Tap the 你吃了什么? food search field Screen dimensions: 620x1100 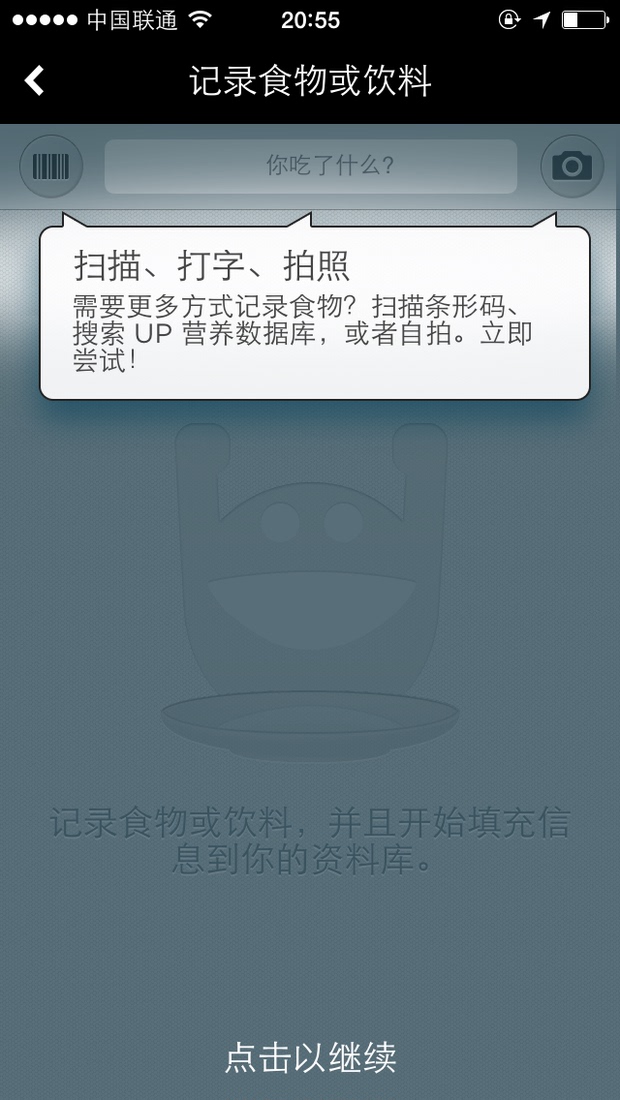pos(311,166)
